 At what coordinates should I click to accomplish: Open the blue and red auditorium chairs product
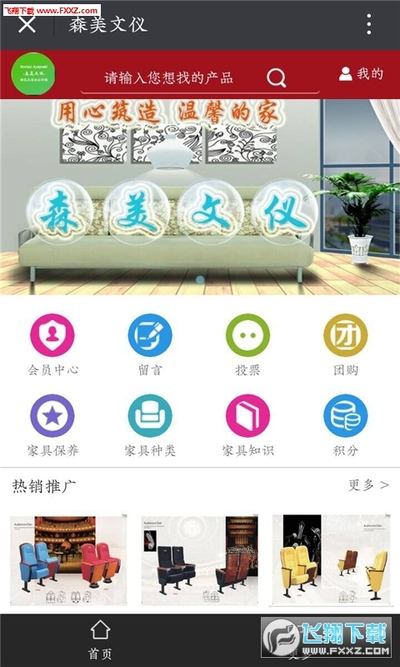tap(69, 561)
